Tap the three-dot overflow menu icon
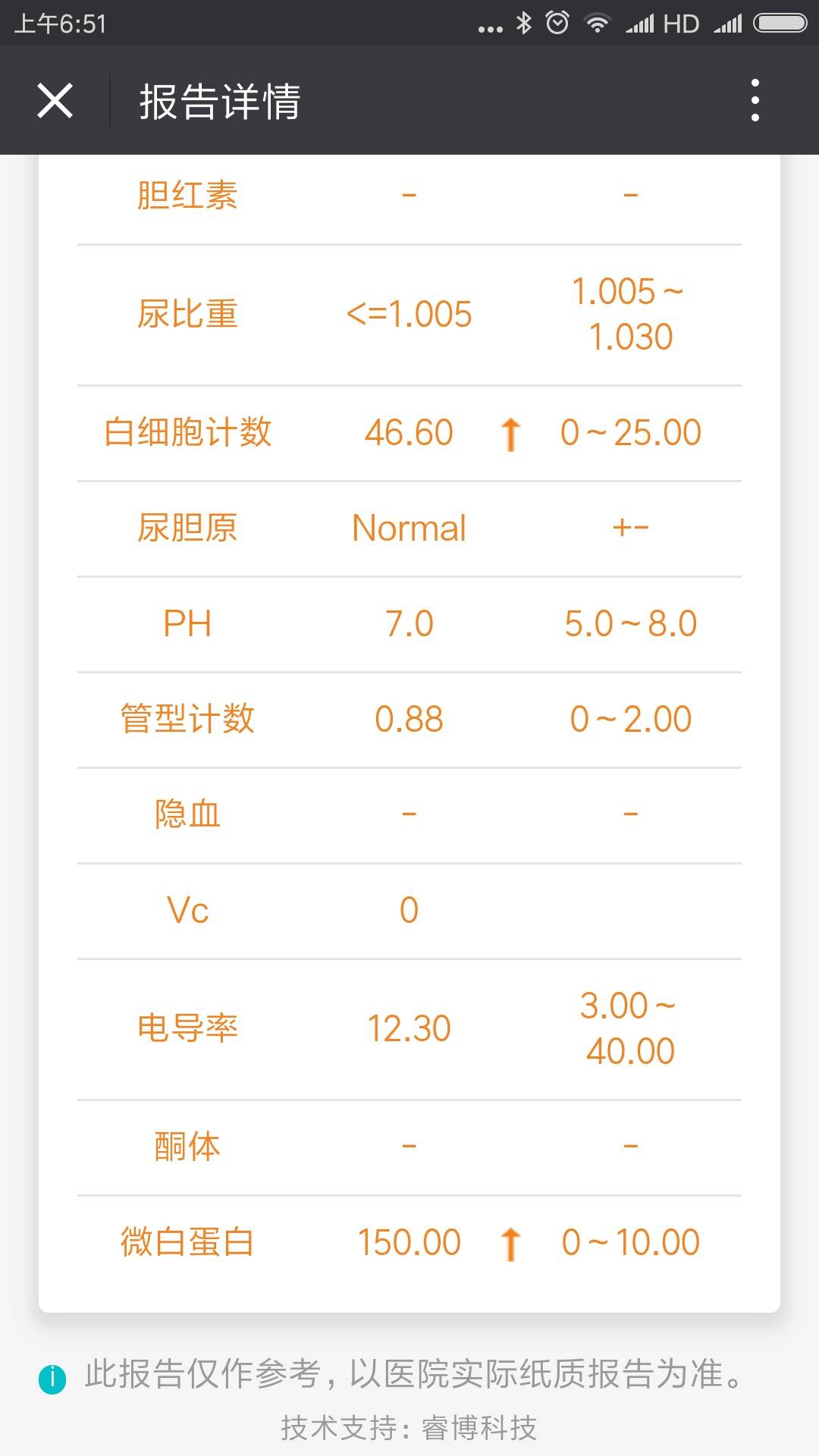Image resolution: width=819 pixels, height=1456 pixels. (755, 100)
